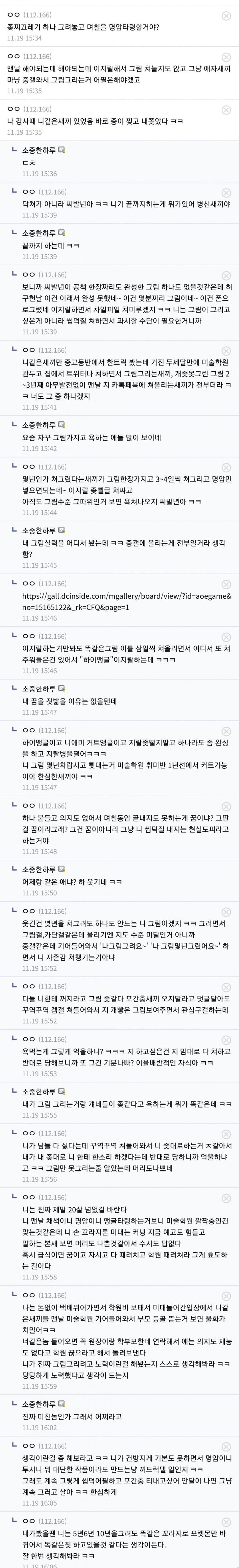Open 소중한하루's gallog icon on 15:36 reply
239x1568 pixels.
(x=61, y=150)
